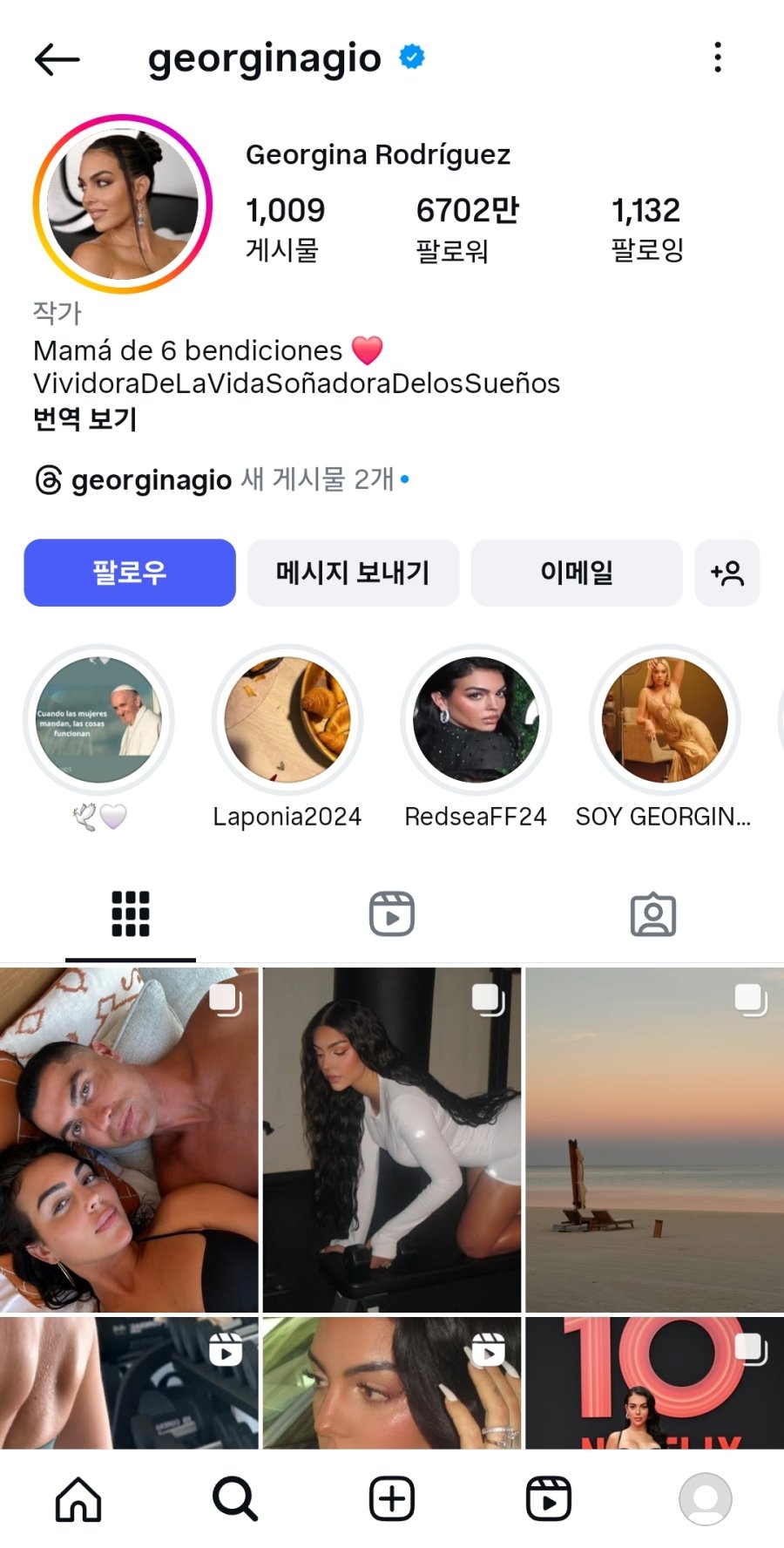Screen dimensions: 784x1548
Task: Switch to the Reels profile tab
Action: click(392, 914)
